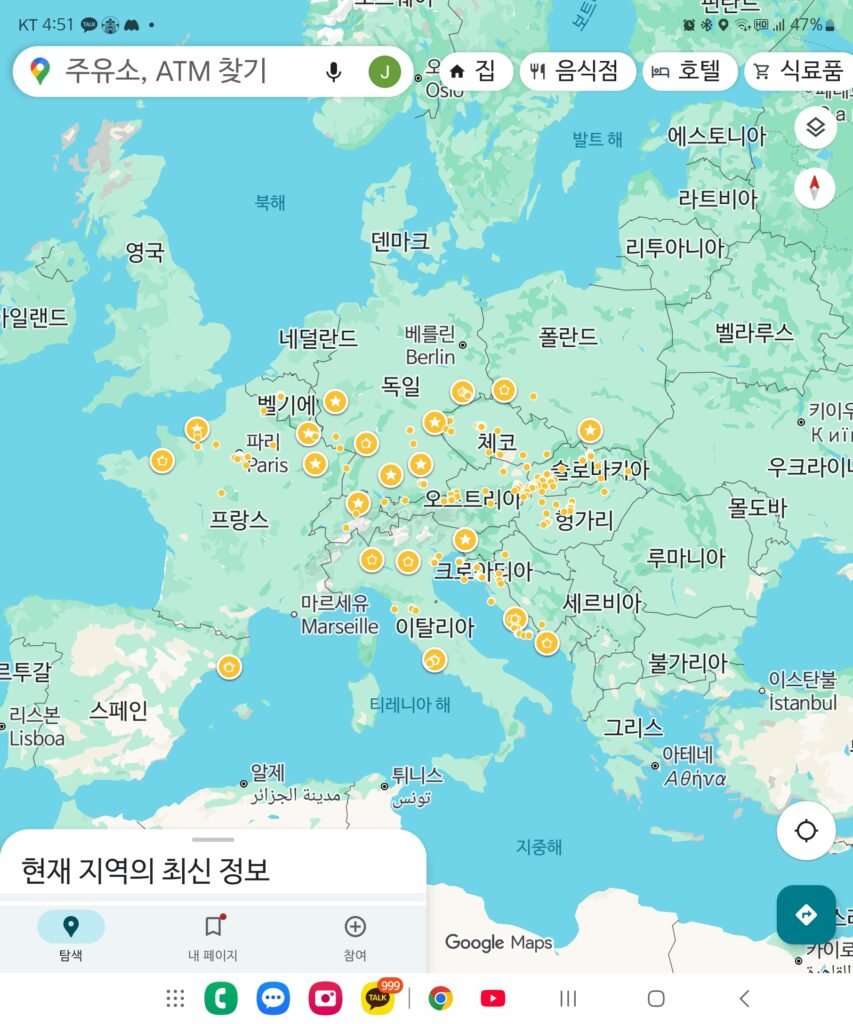Open the app drawer grid icon

175,998
